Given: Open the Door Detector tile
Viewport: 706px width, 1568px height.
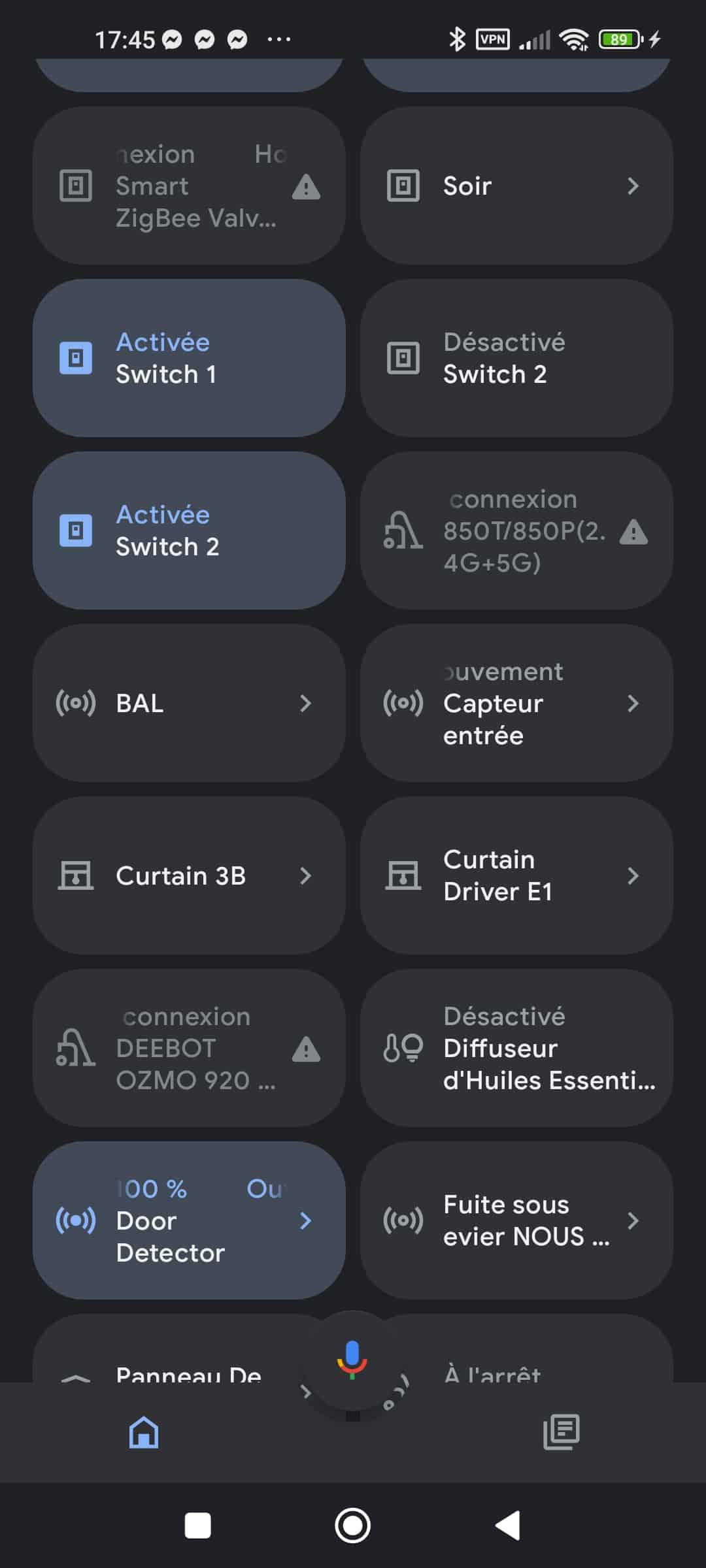Looking at the screenshot, I should [189, 1220].
